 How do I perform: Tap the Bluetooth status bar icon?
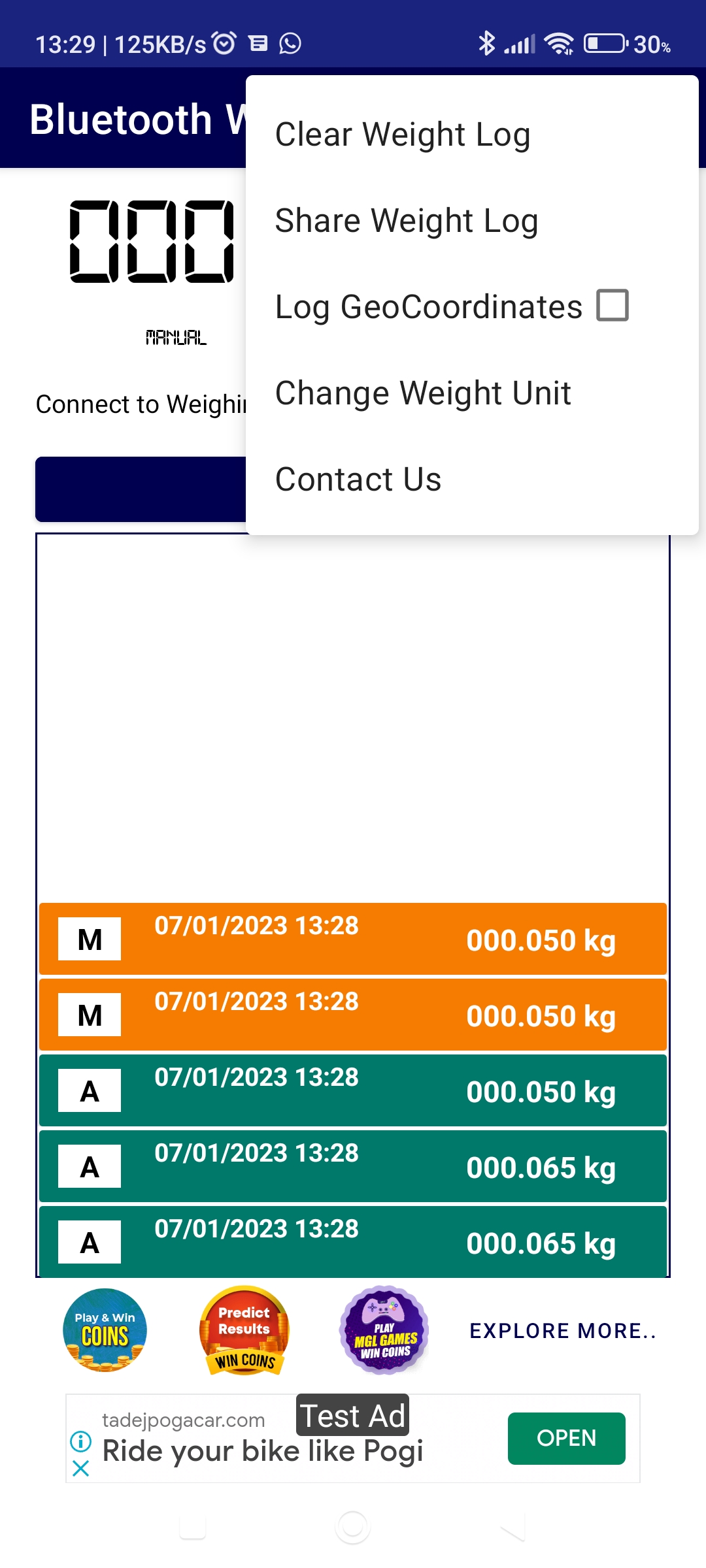[x=486, y=43]
